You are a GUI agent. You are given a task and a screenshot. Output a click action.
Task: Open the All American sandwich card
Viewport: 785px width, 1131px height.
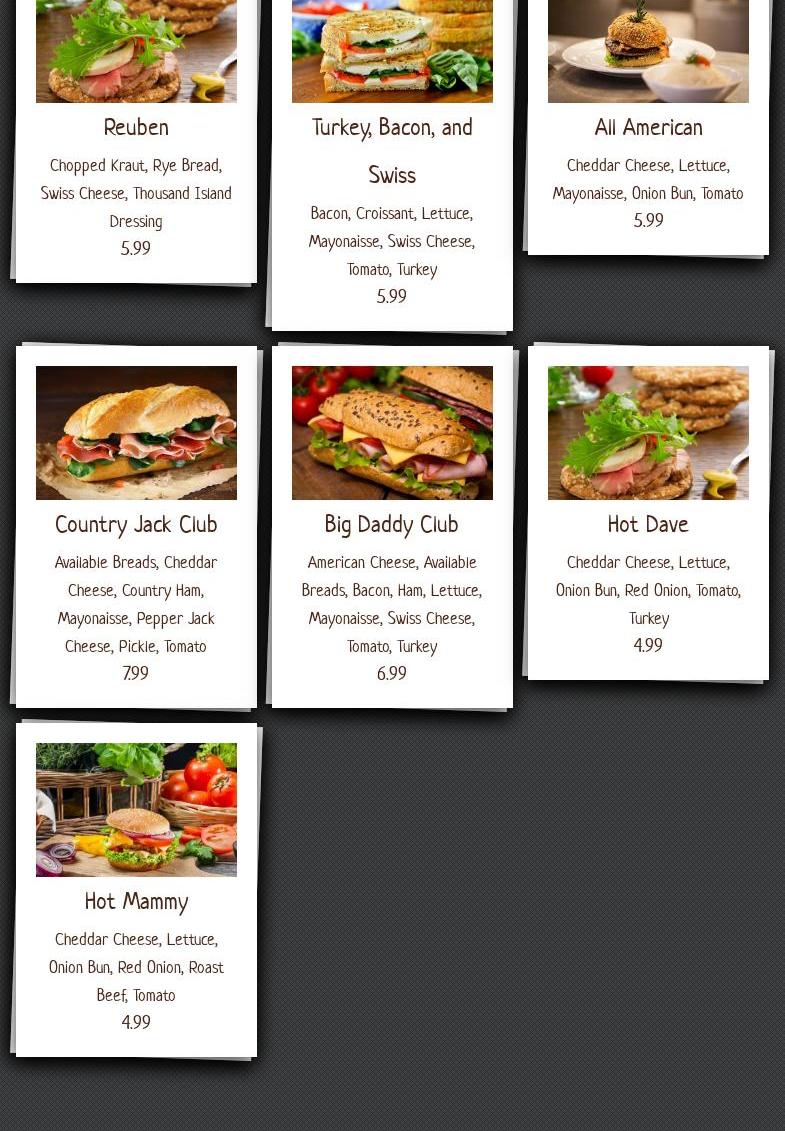click(x=648, y=128)
